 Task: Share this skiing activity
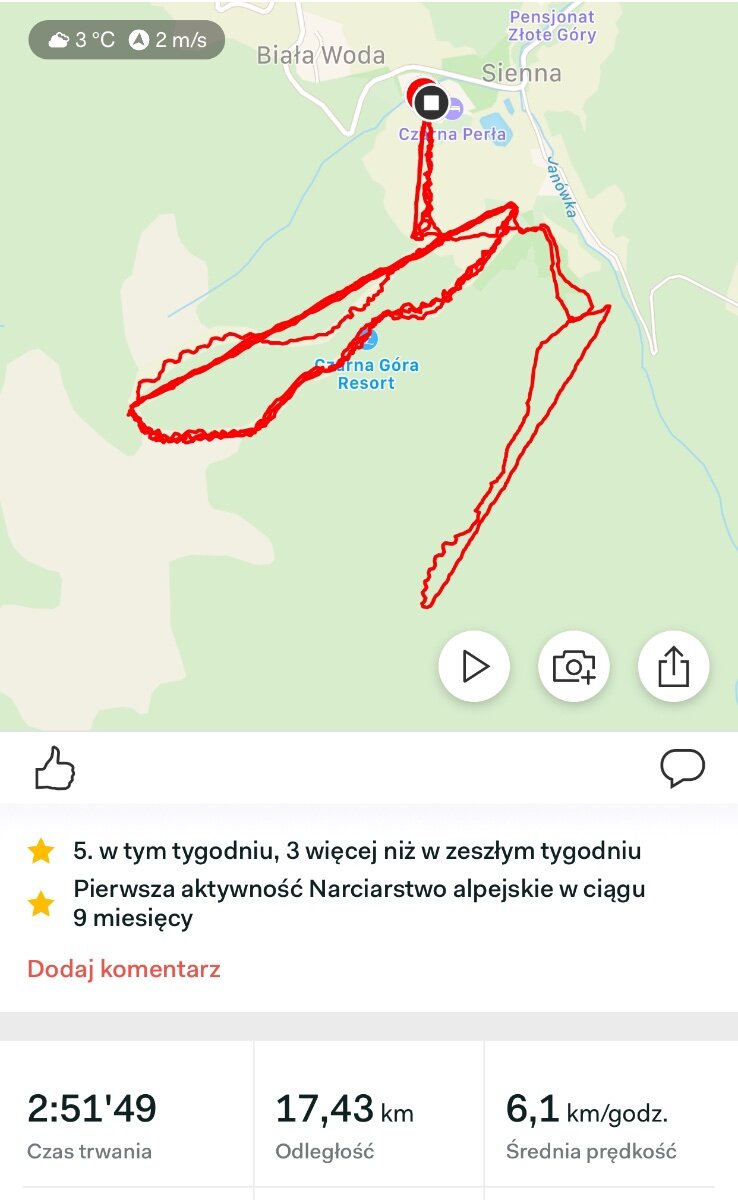[674, 666]
